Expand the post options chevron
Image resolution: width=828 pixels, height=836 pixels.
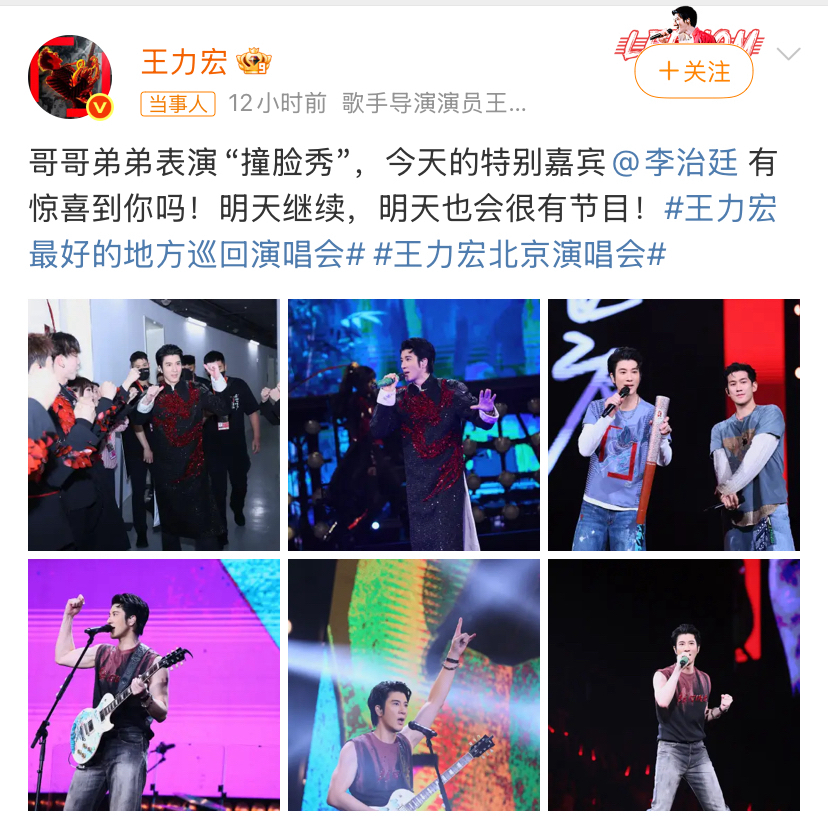(x=789, y=54)
